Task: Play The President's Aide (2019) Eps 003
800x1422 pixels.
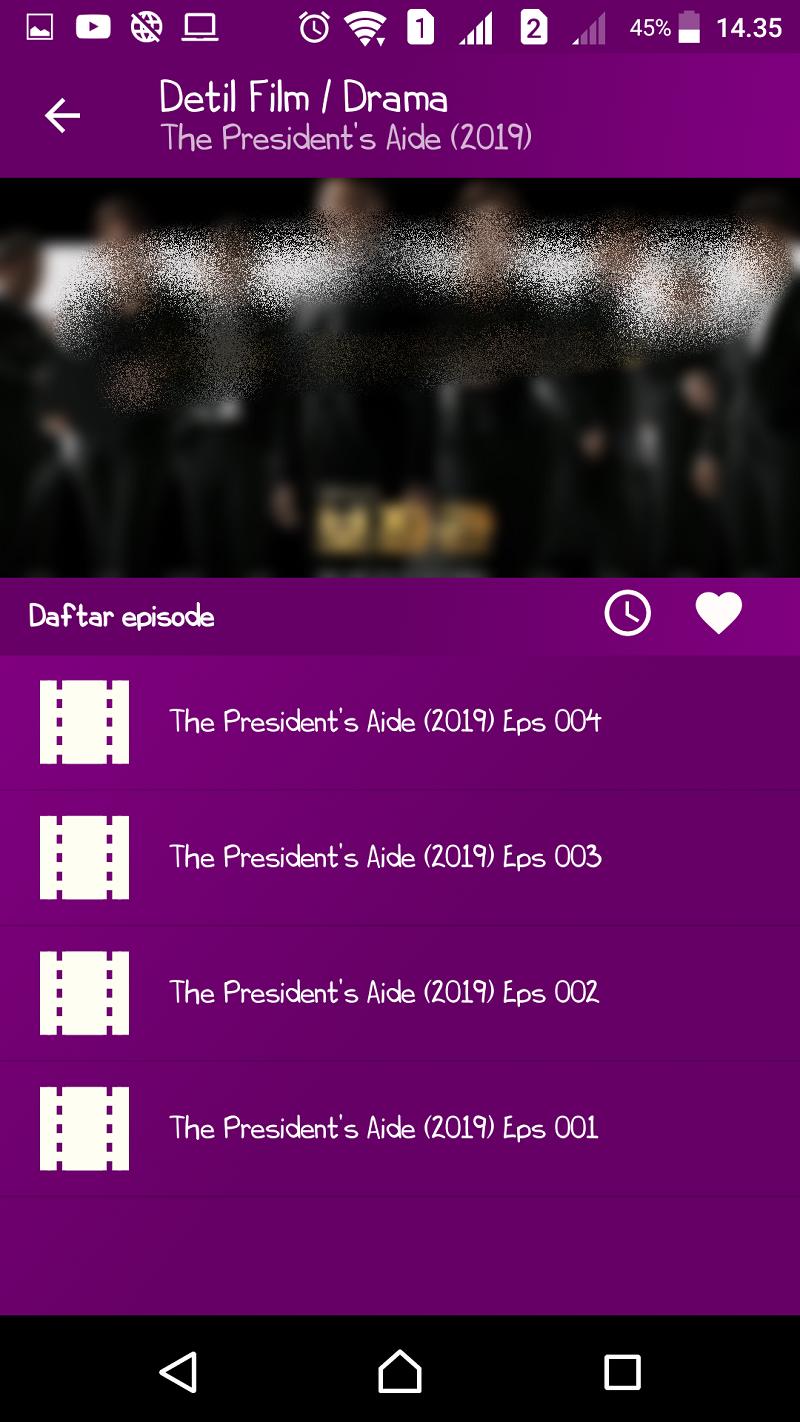Action: [385, 857]
